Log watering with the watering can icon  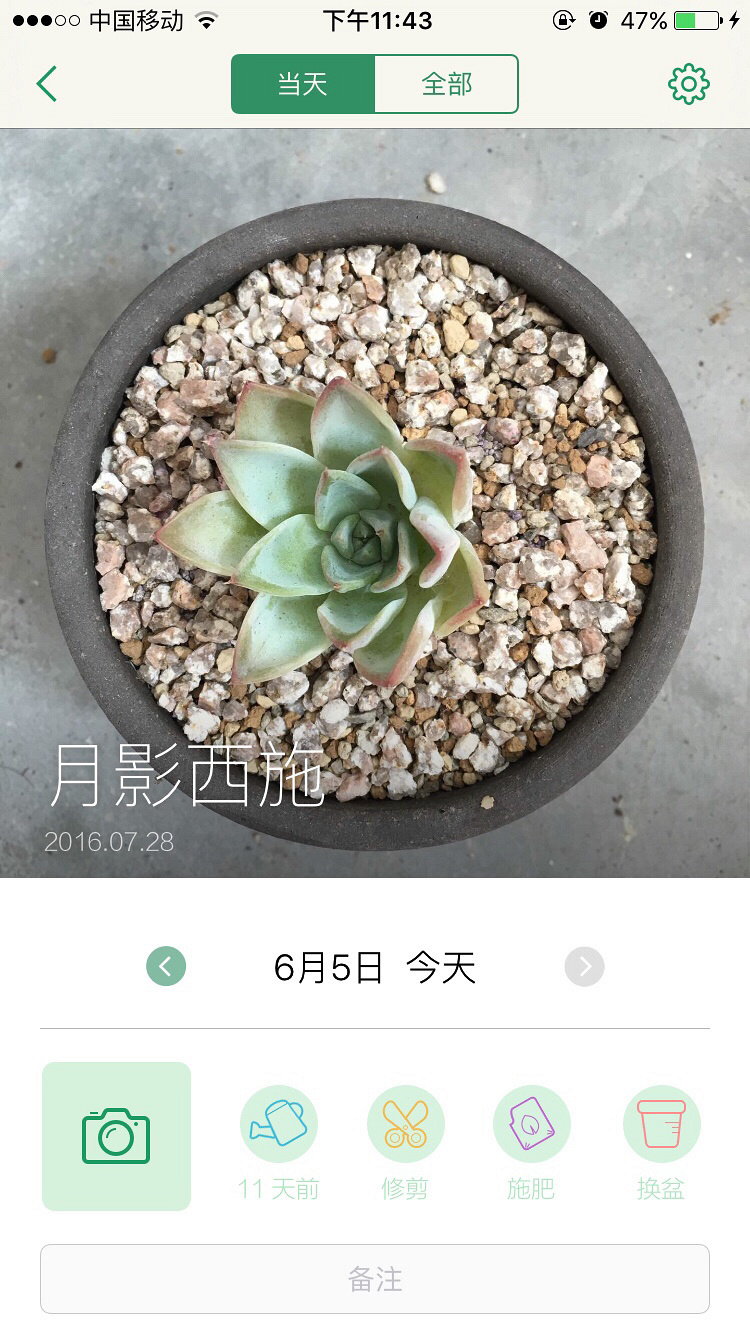[x=279, y=1124]
